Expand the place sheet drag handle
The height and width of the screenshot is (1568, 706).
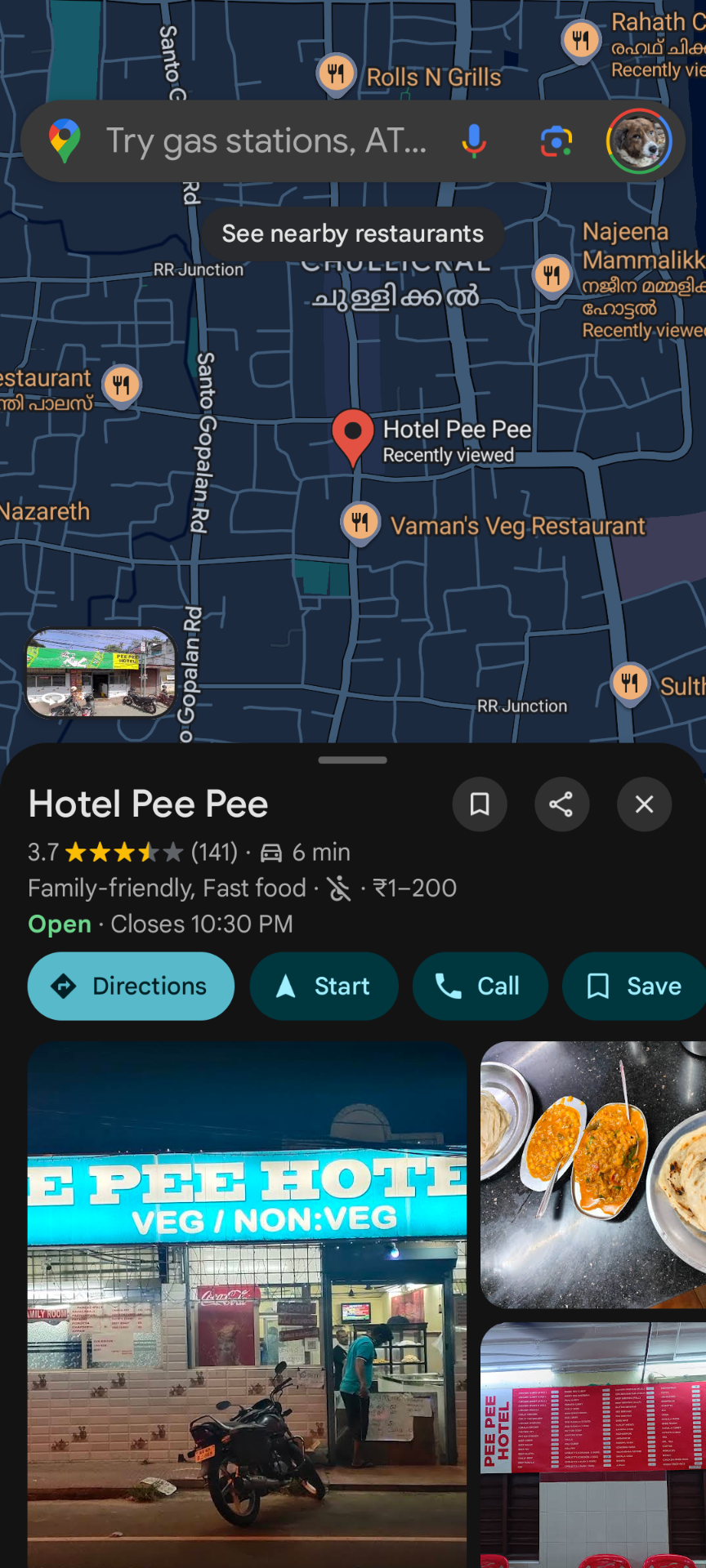tap(353, 760)
